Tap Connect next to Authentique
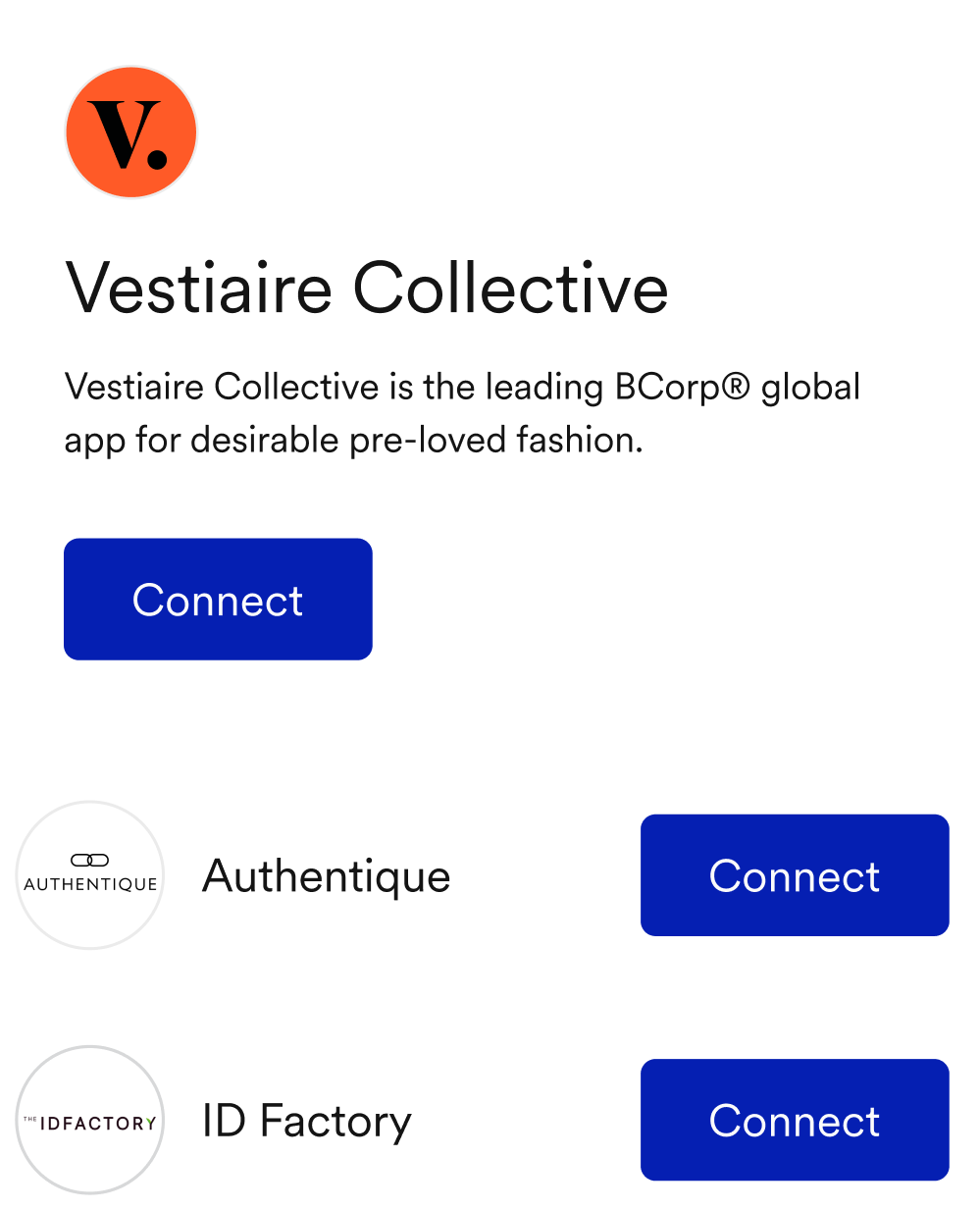The width and height of the screenshot is (980, 1210). [794, 874]
